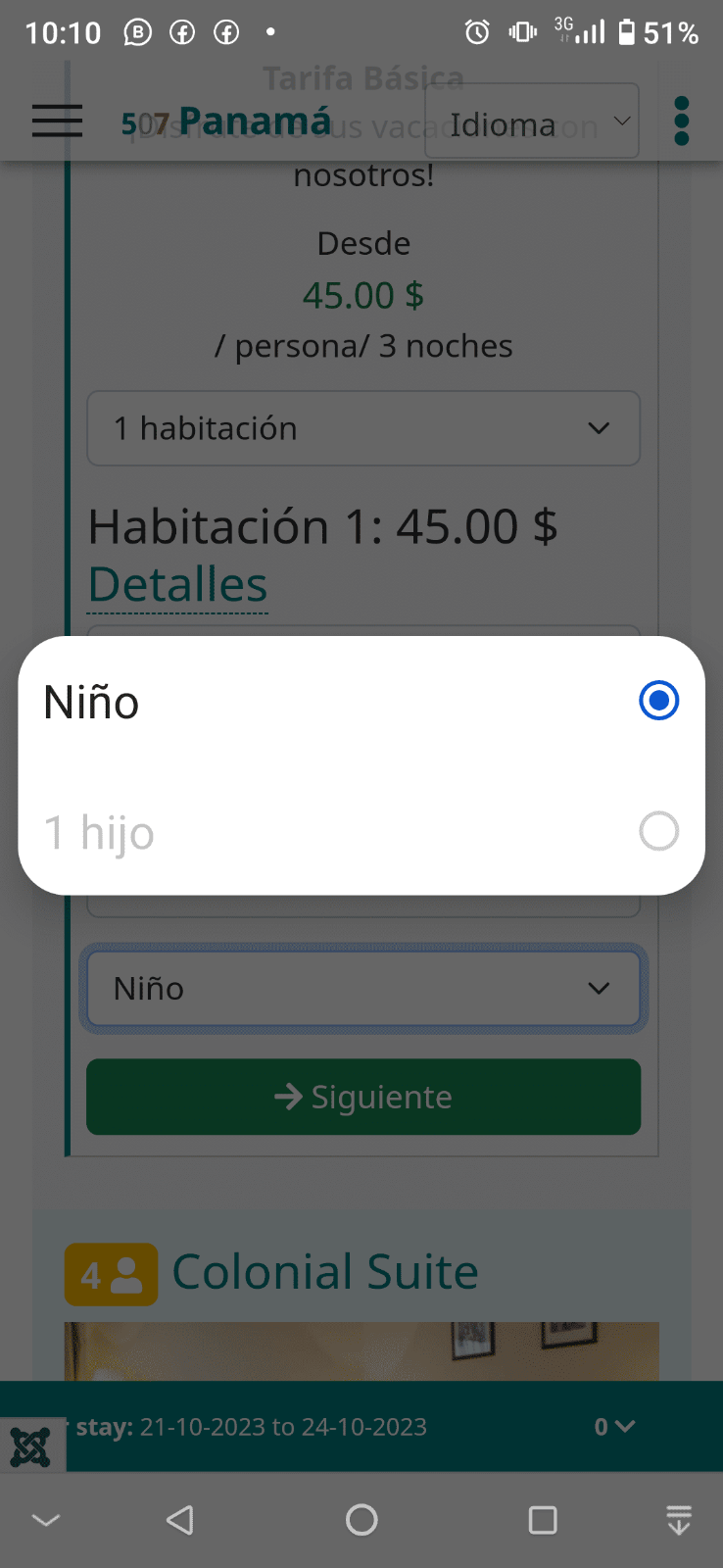Go back with the system back button

point(180,1520)
